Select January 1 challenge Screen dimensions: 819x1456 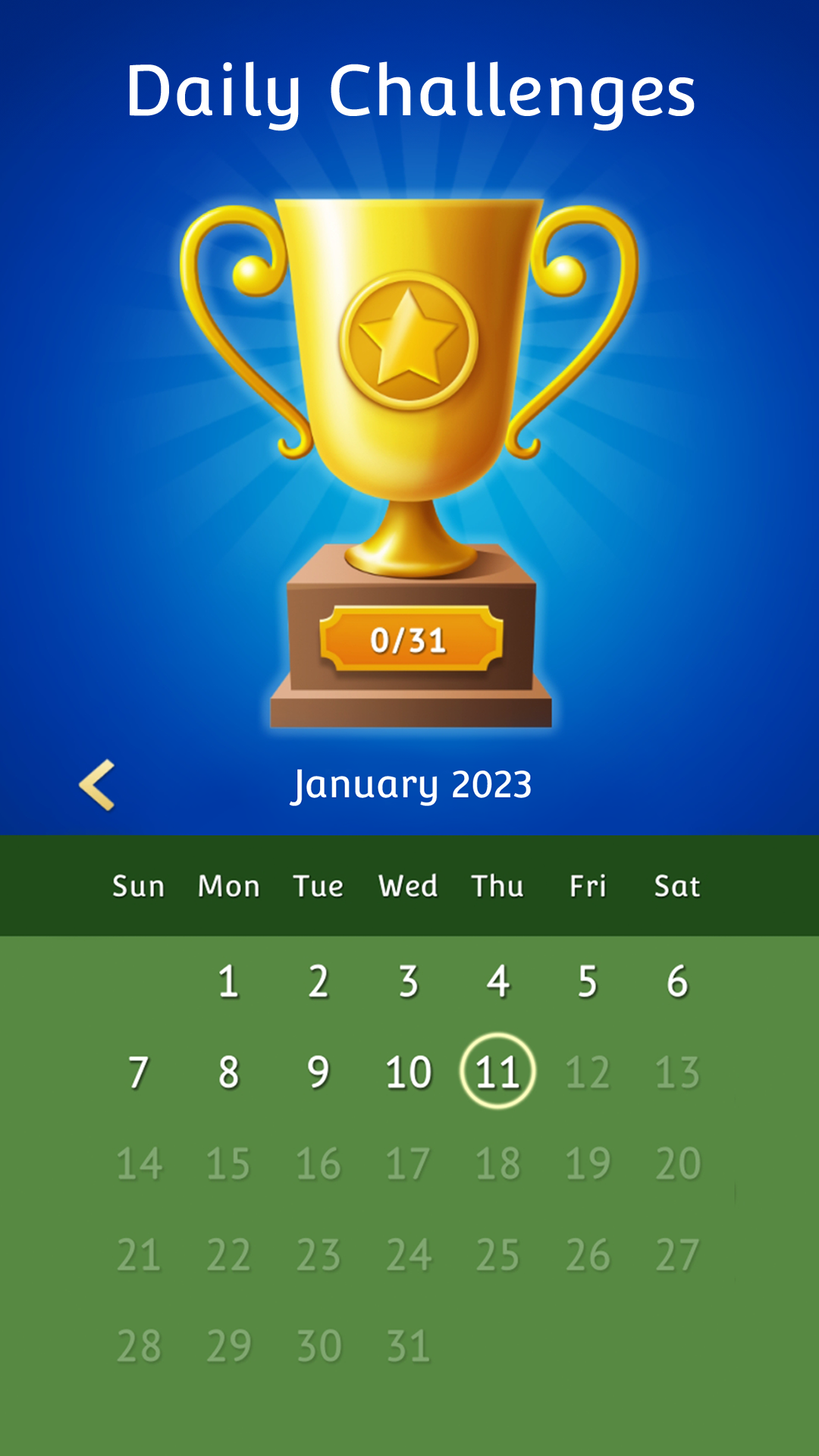pos(228,981)
